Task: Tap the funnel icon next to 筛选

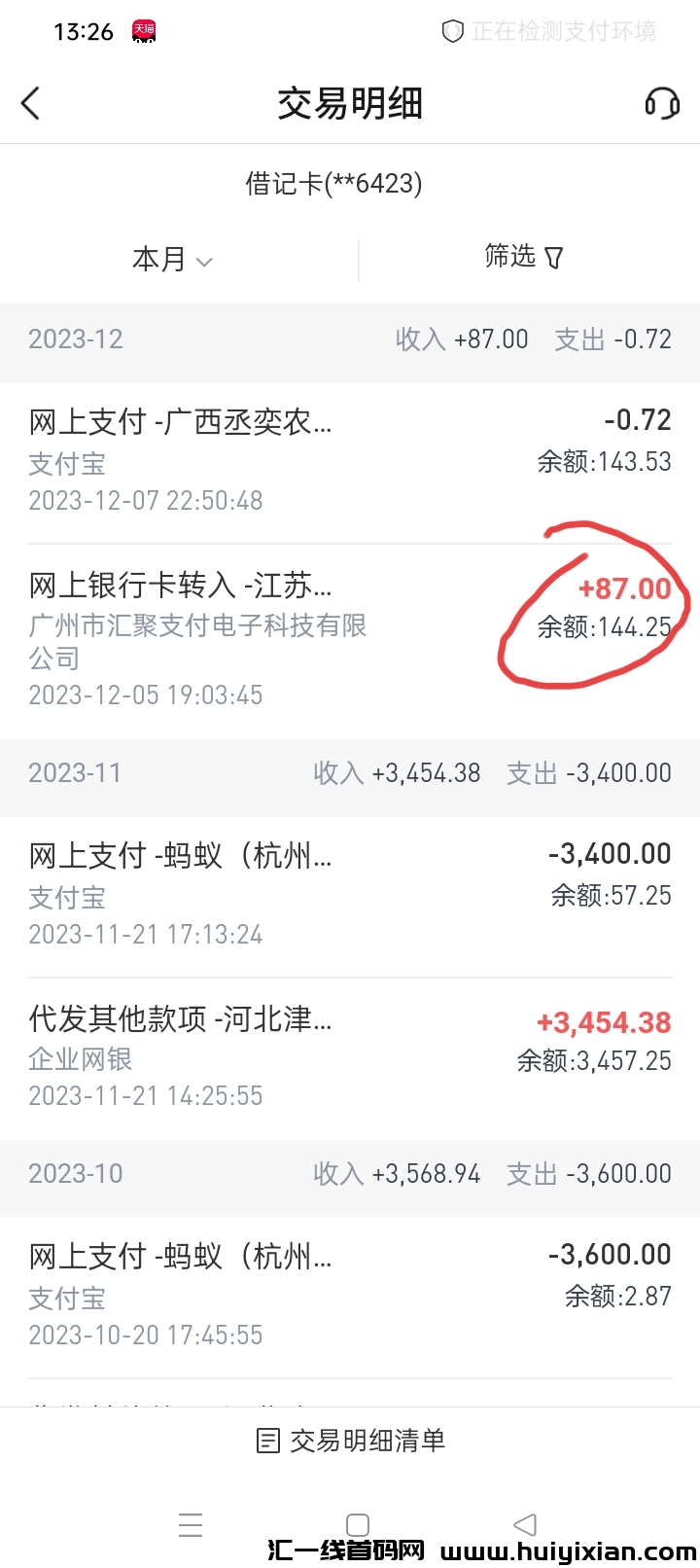Action: coord(554,258)
